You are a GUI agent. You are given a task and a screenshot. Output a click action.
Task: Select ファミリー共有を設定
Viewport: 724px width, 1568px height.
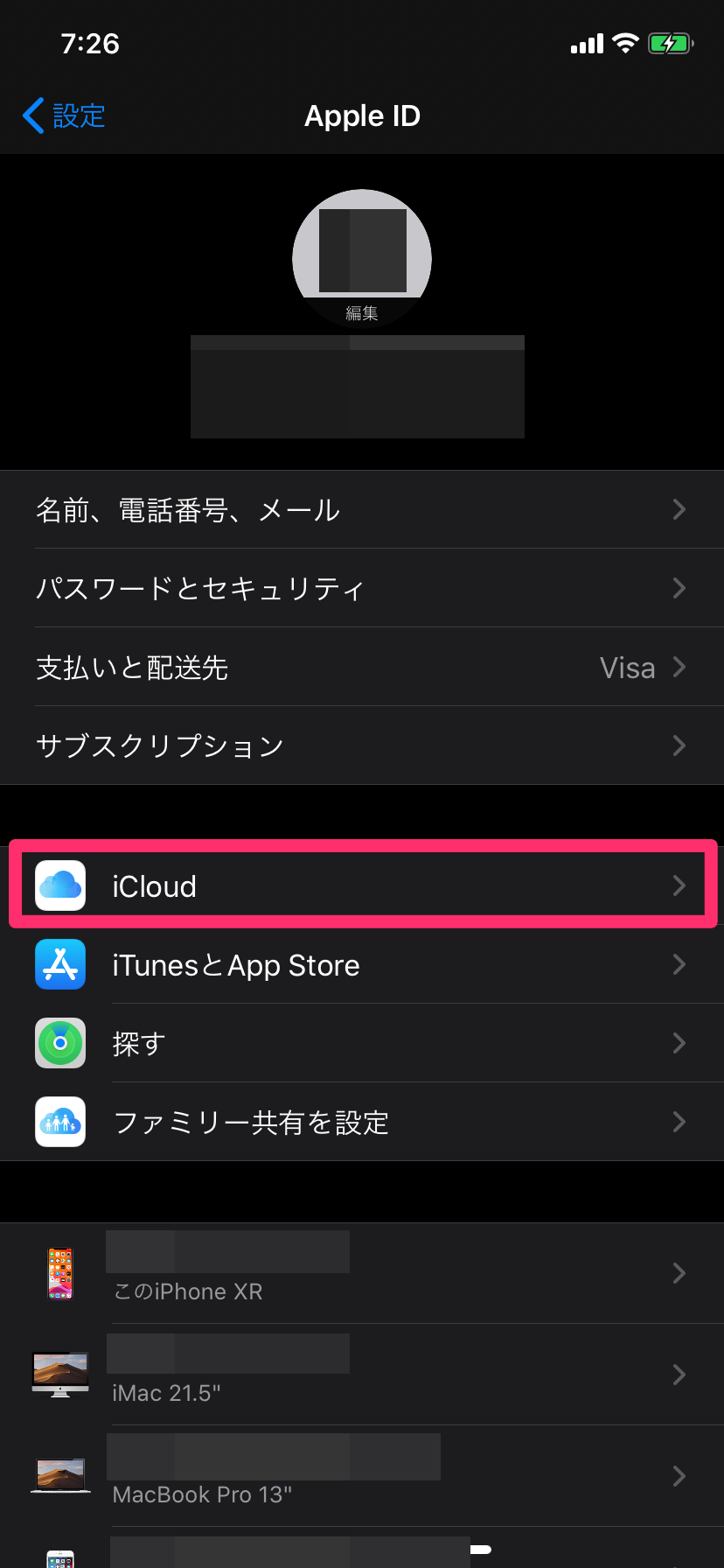pos(361,1122)
